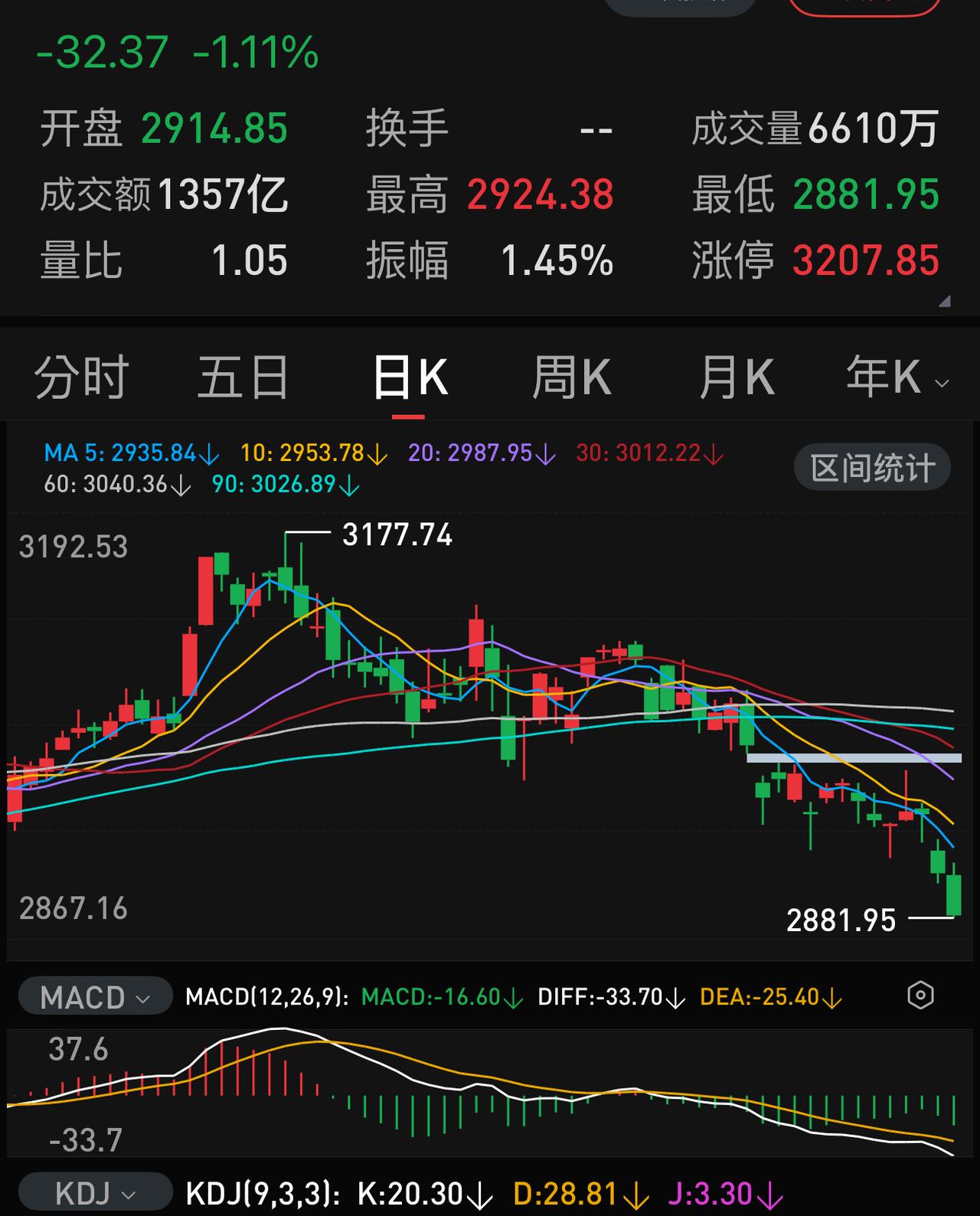Image resolution: width=980 pixels, height=1216 pixels.
Task: Click the MA 90: 3026.89 label
Action: pyautogui.click(x=282, y=485)
